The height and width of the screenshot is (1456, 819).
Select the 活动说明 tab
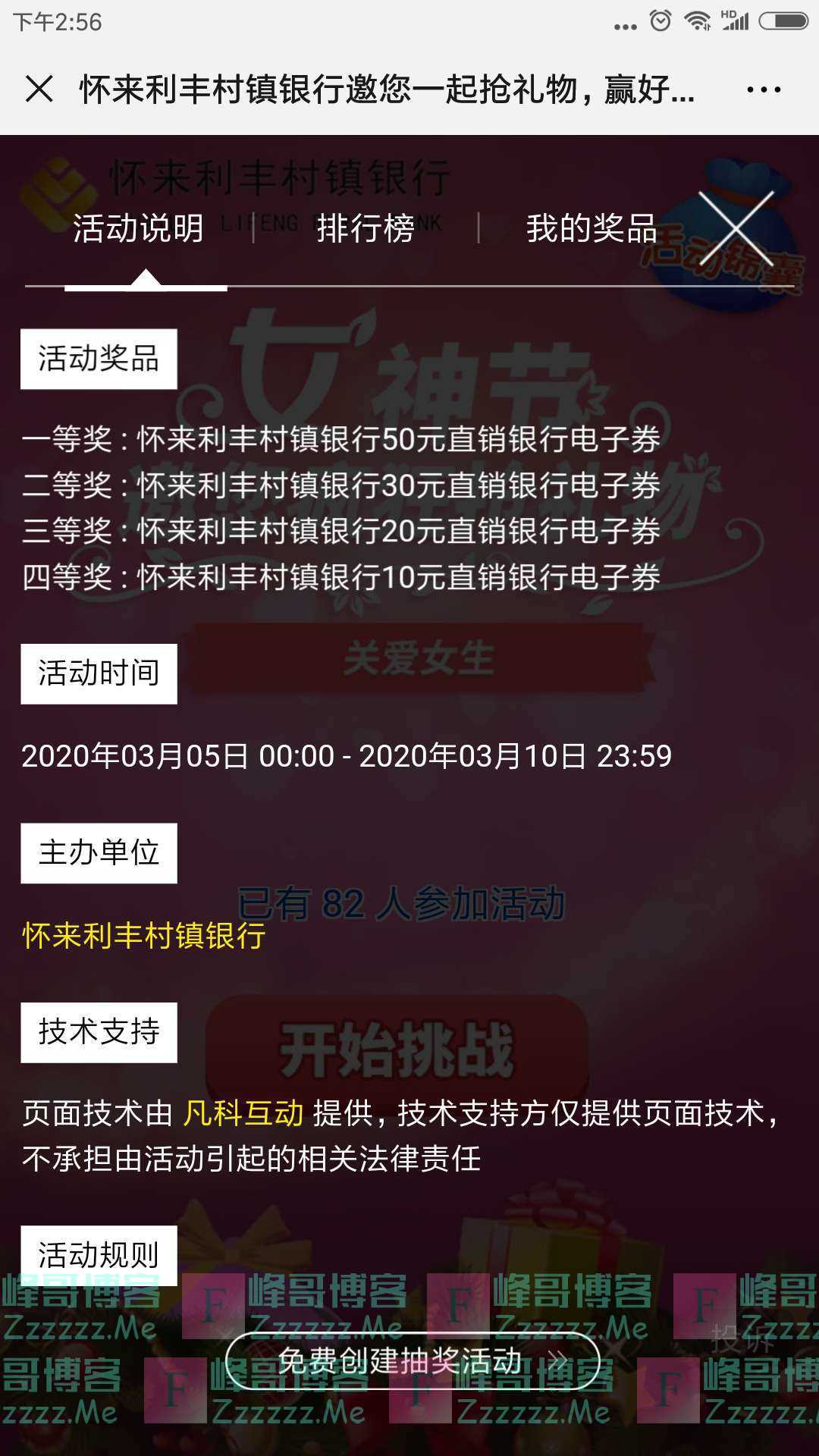pos(138,228)
